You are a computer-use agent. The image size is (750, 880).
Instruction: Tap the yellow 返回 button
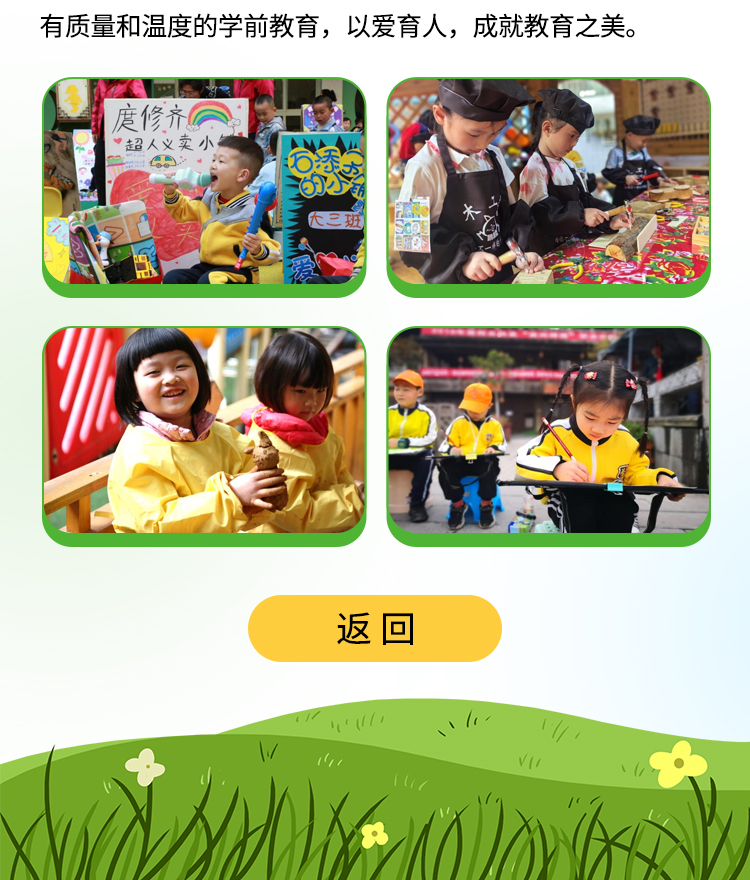click(375, 629)
